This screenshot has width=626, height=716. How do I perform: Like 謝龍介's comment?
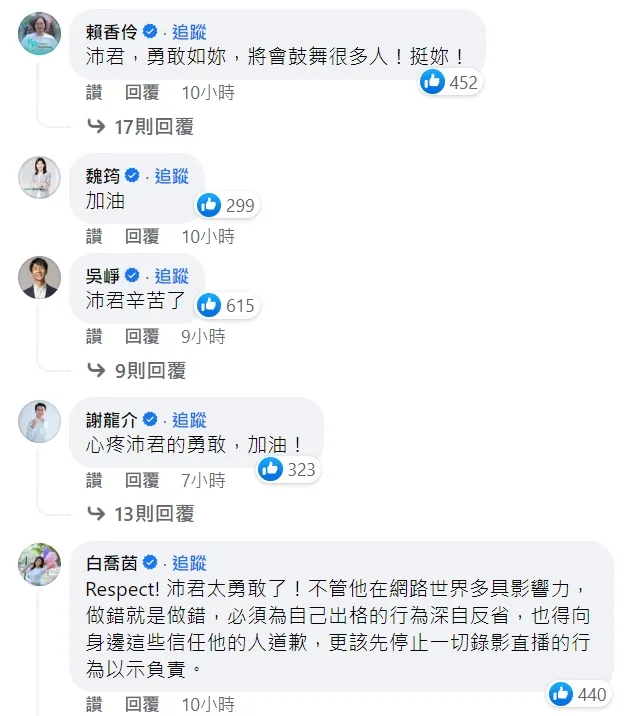(x=94, y=480)
